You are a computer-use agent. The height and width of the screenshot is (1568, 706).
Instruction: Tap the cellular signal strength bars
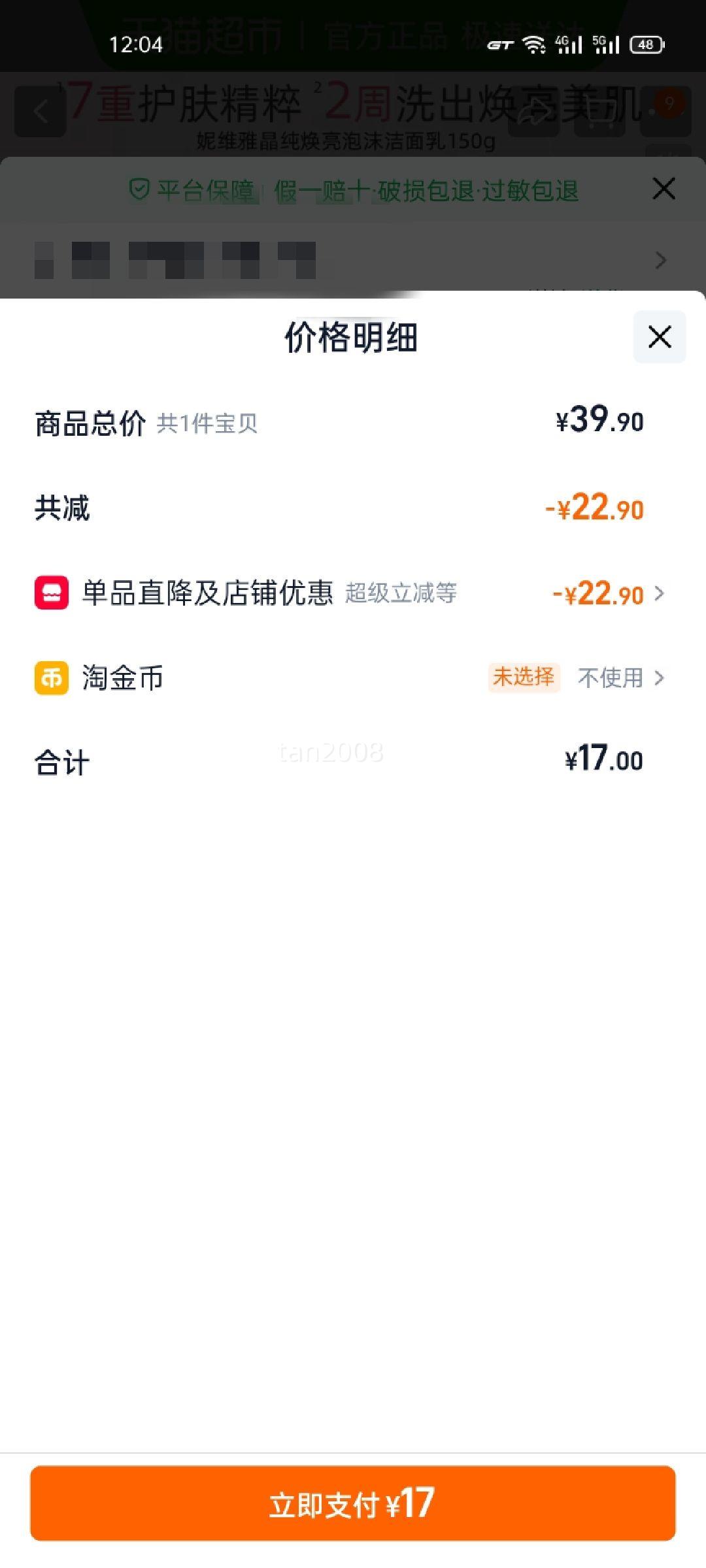click(x=569, y=44)
